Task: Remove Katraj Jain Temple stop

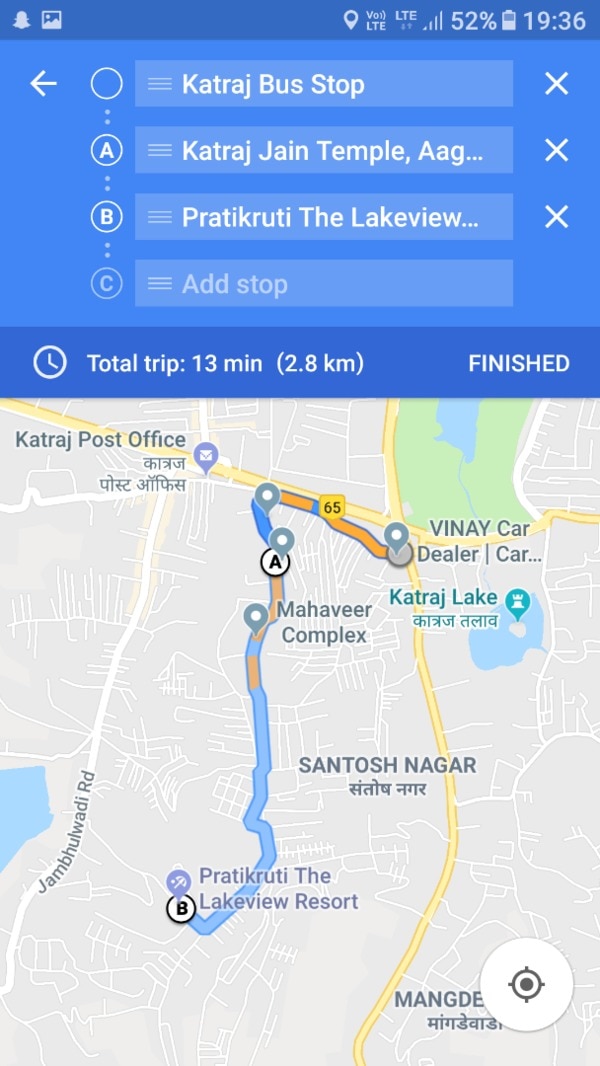Action: pyautogui.click(x=556, y=151)
